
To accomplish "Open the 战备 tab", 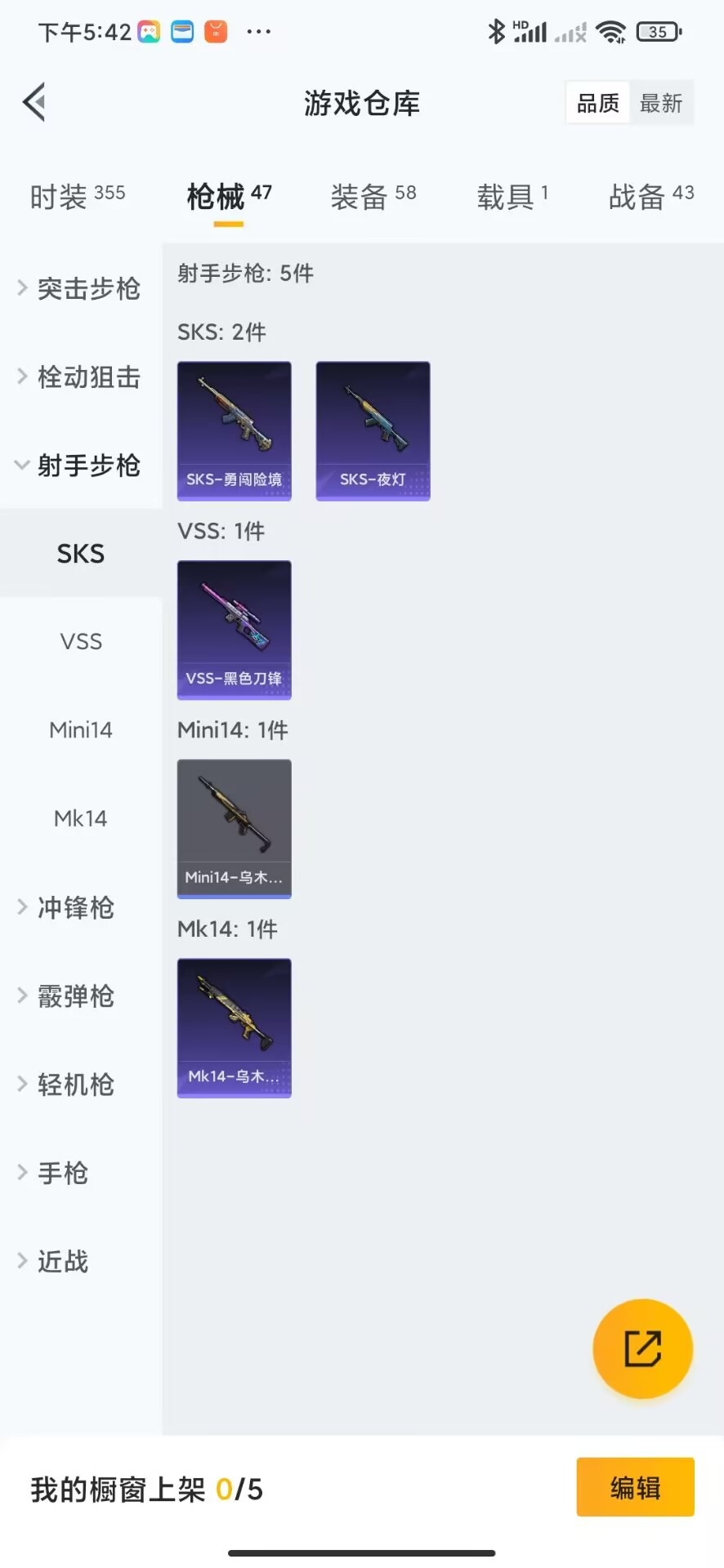I will coord(651,196).
